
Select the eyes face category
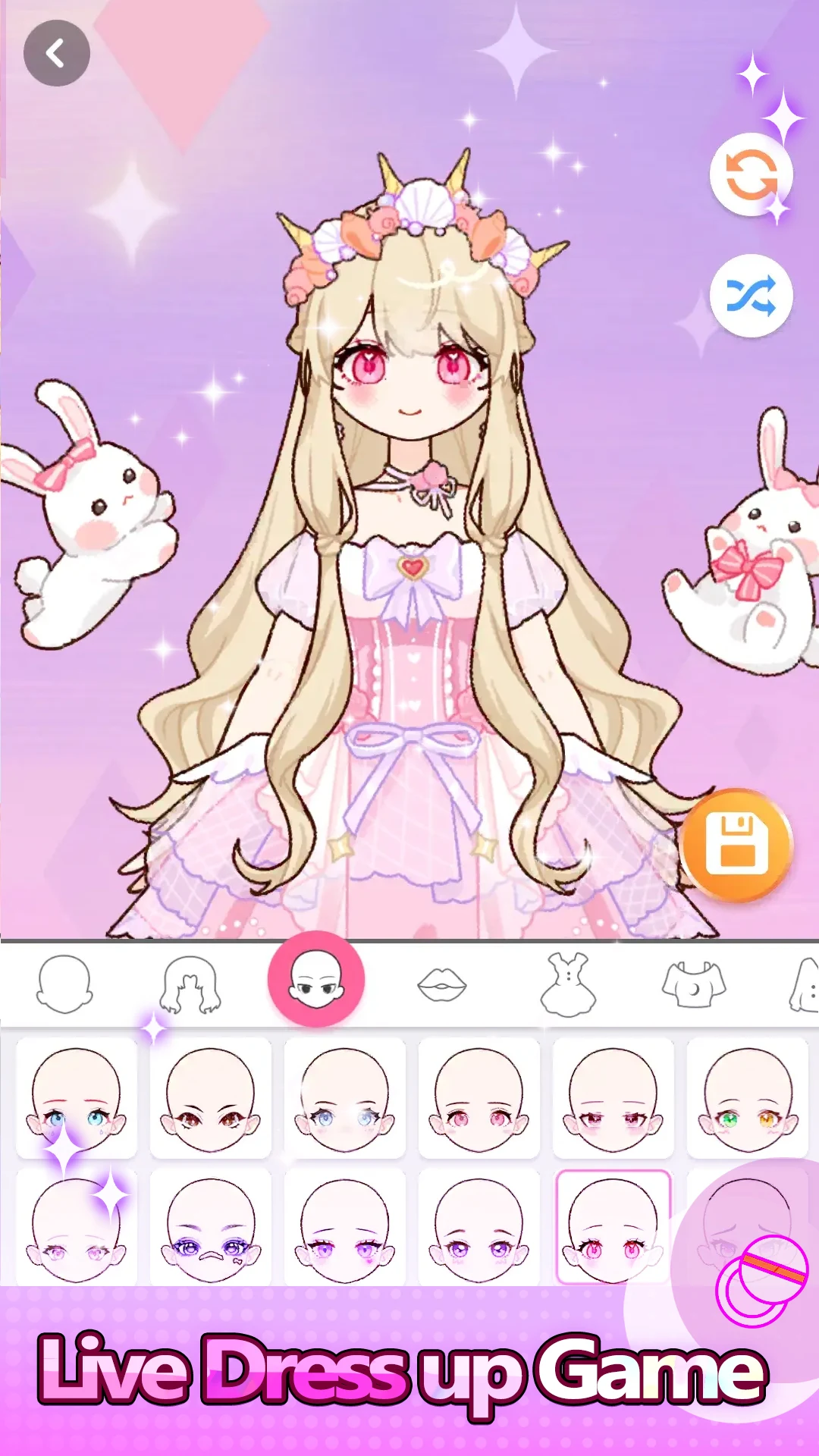click(x=316, y=980)
